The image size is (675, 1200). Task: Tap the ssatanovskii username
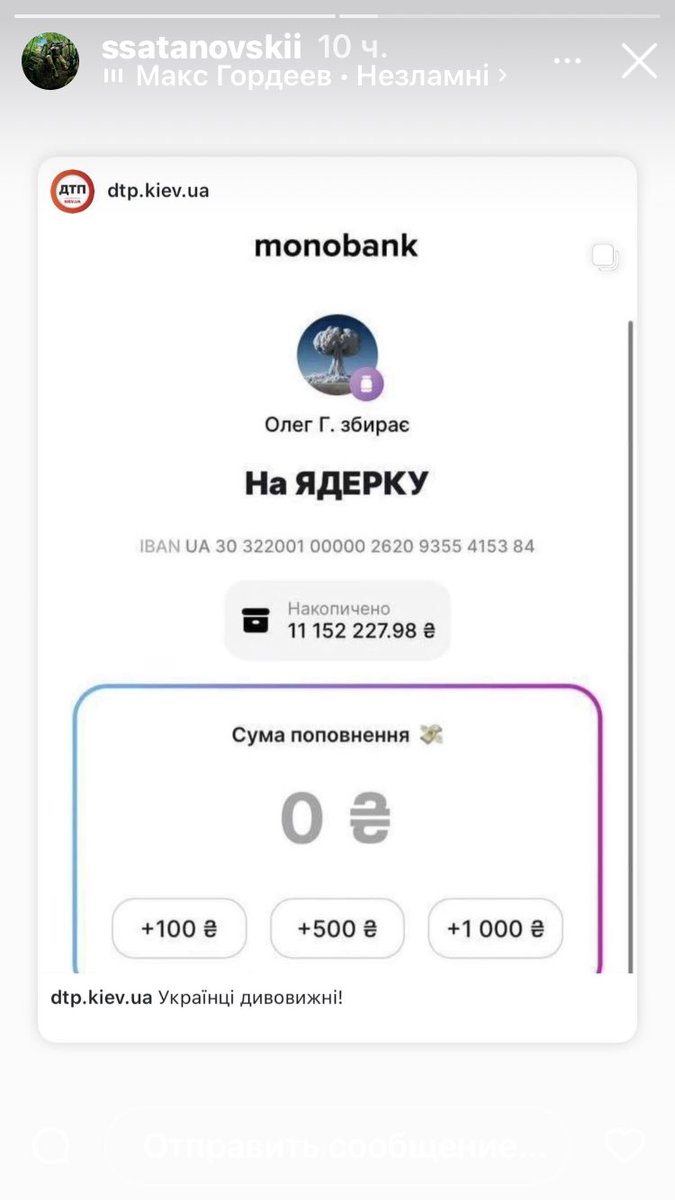[203, 46]
